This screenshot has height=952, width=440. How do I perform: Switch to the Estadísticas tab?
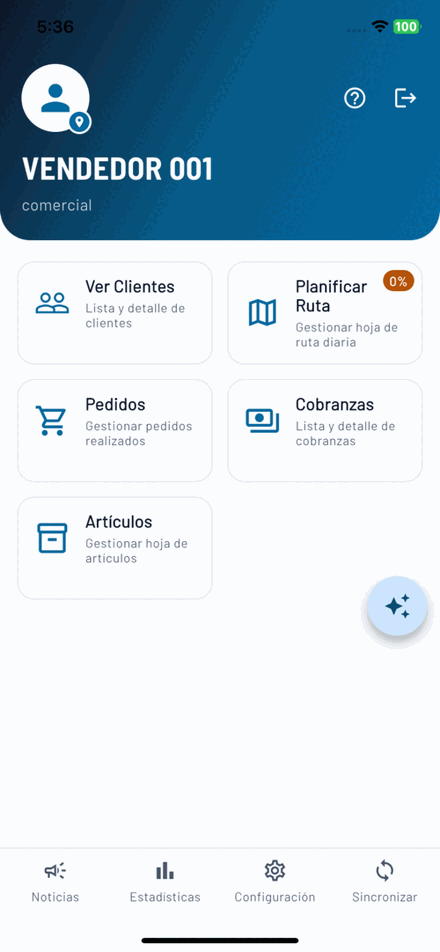coord(165,882)
